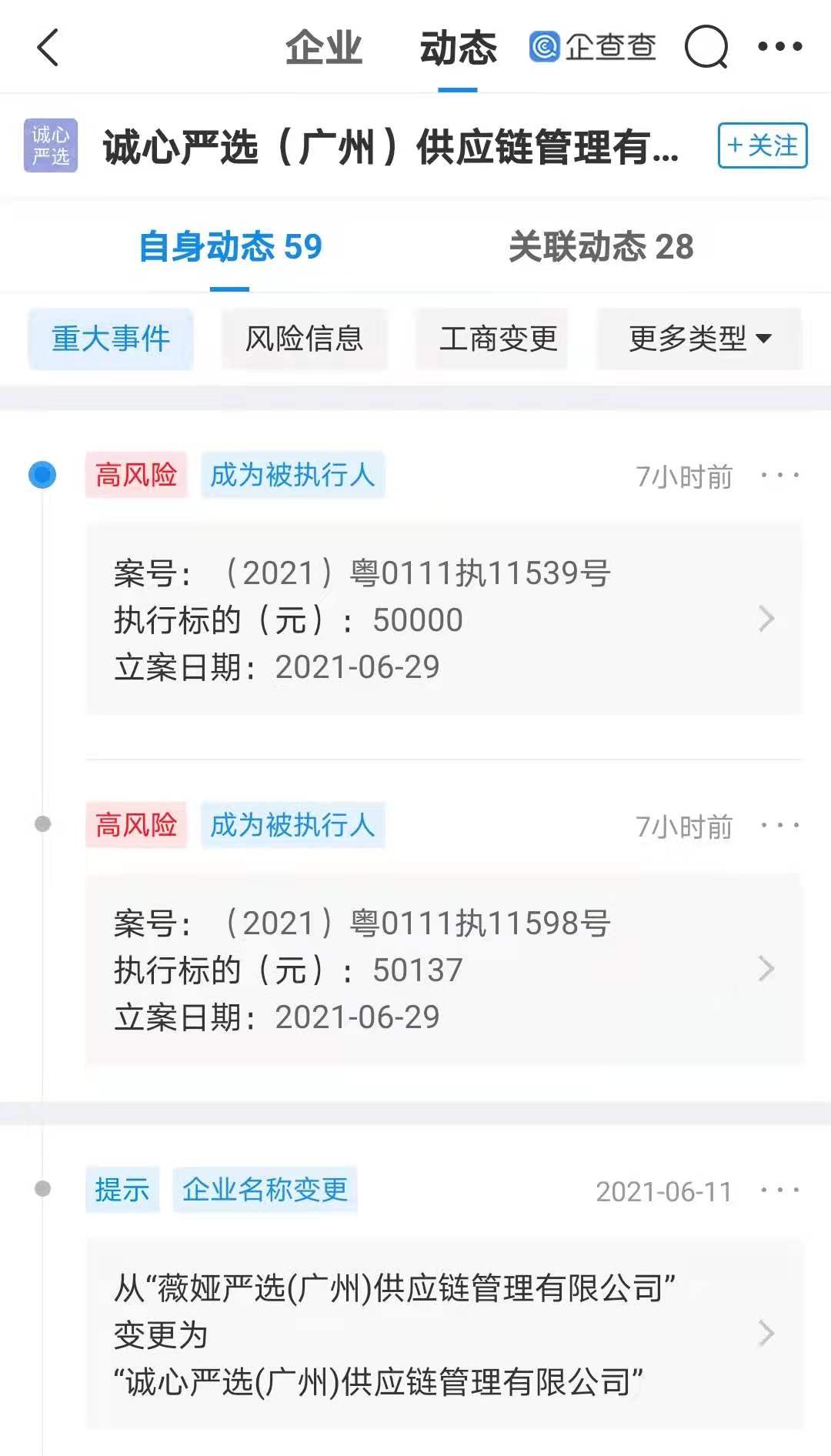This screenshot has width=831, height=1456.
Task: Switch to the 企业 tab
Action: point(323,48)
